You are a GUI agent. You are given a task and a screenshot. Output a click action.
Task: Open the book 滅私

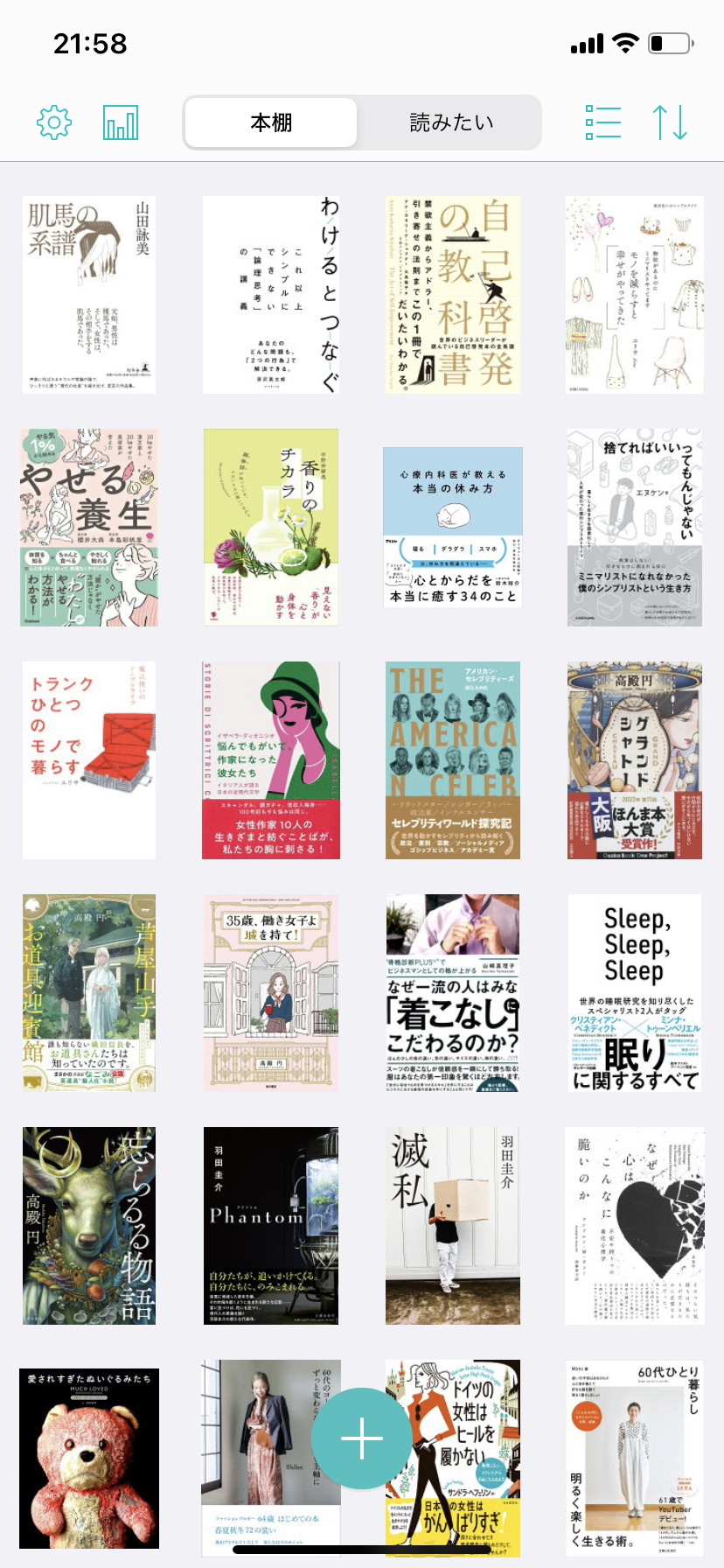453,1226
